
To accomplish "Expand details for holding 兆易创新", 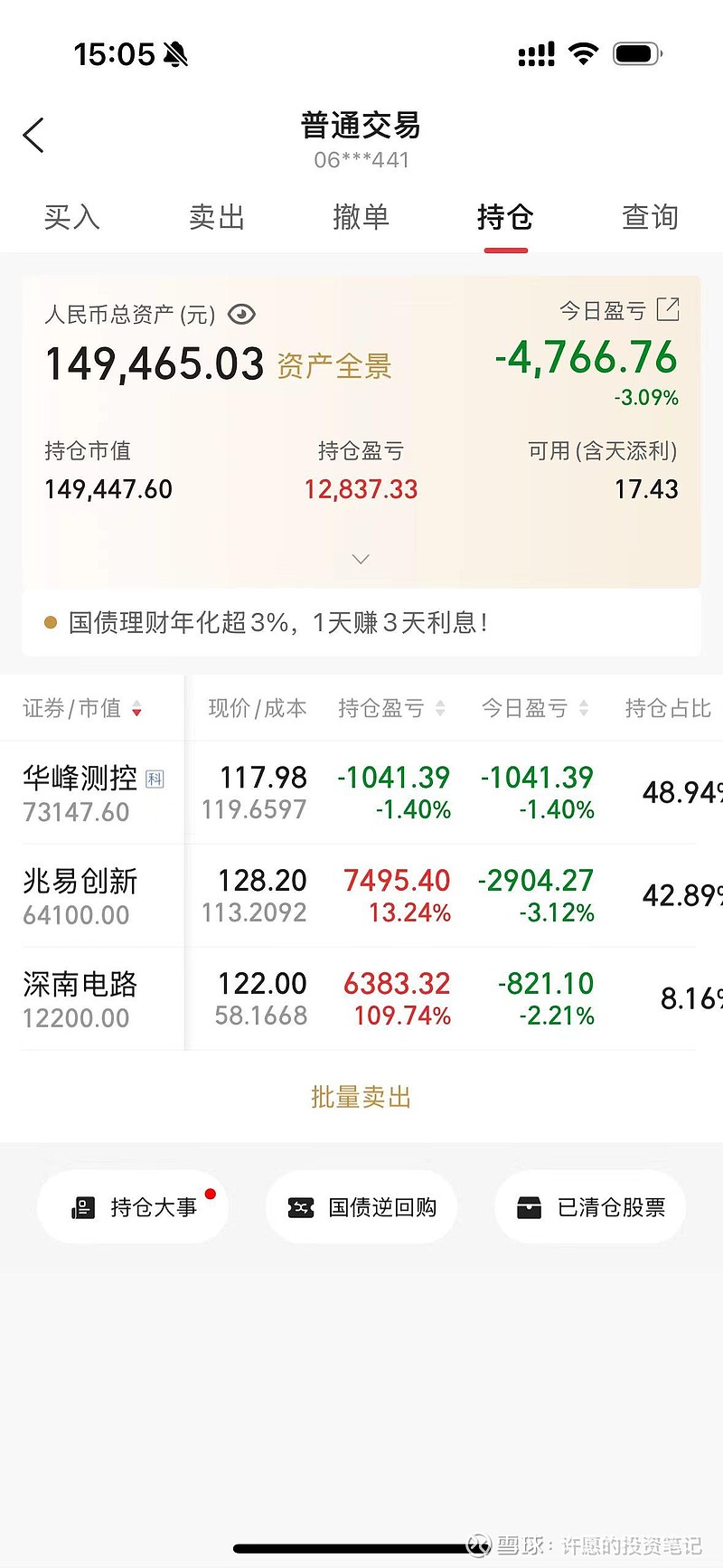I will (x=361, y=895).
